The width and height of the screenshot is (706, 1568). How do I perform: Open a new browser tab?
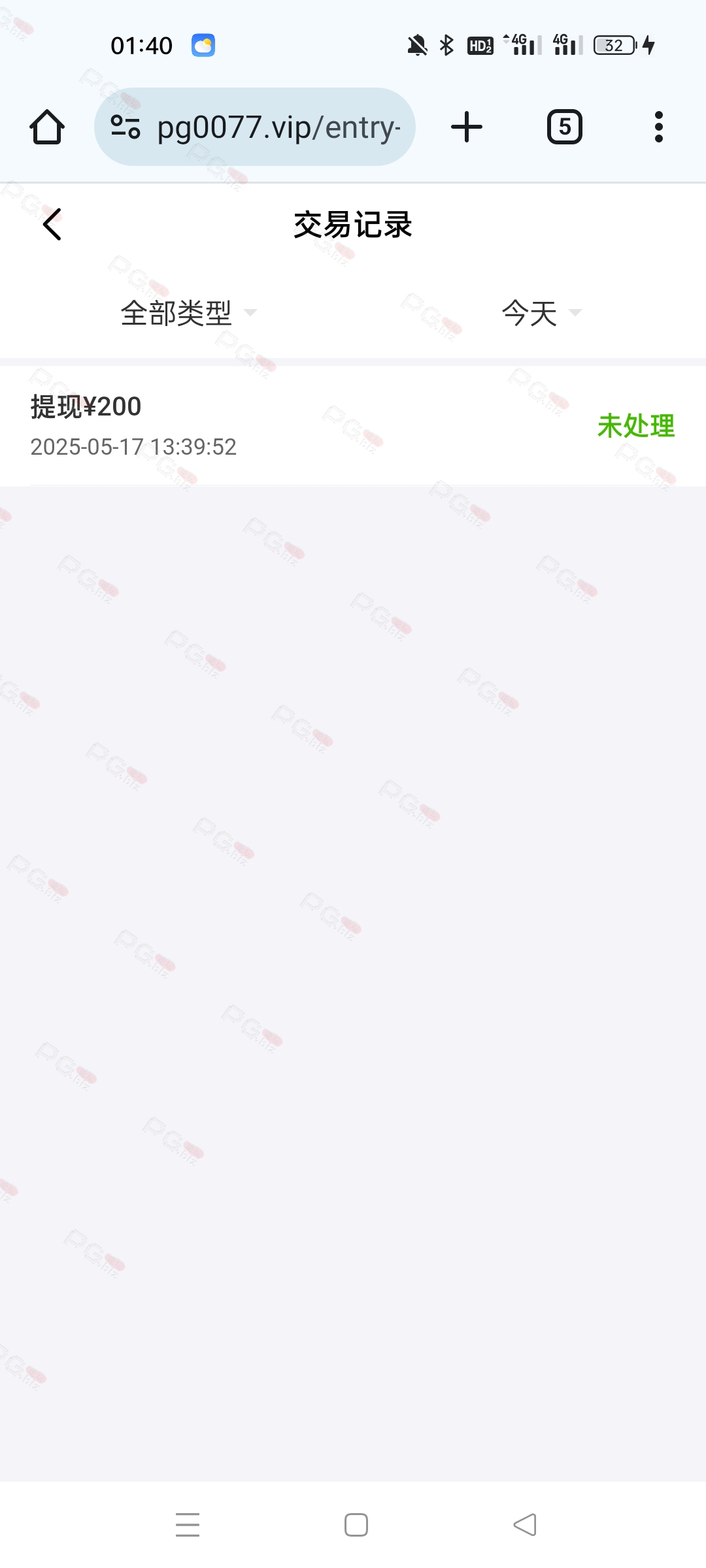point(467,127)
